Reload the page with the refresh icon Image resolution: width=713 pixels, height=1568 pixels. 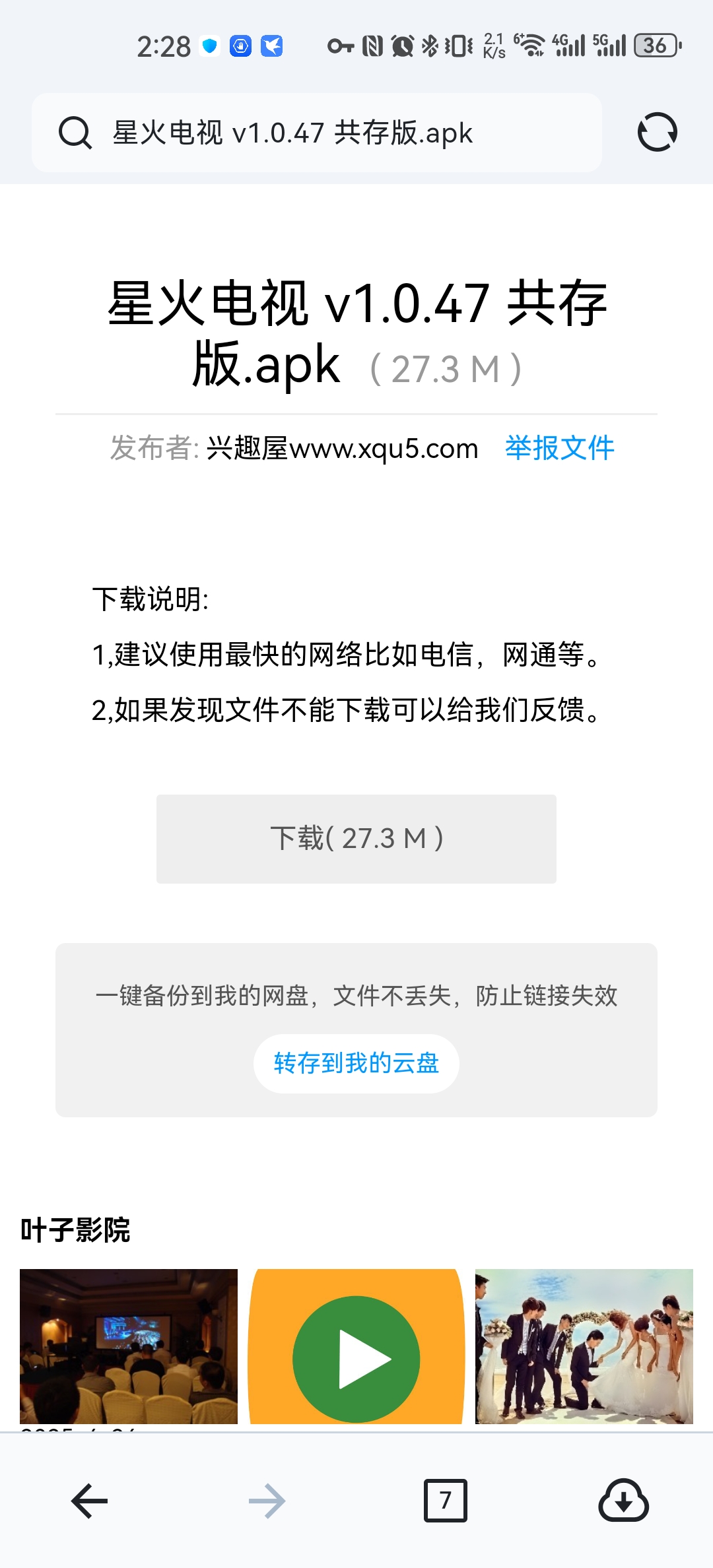point(657,133)
